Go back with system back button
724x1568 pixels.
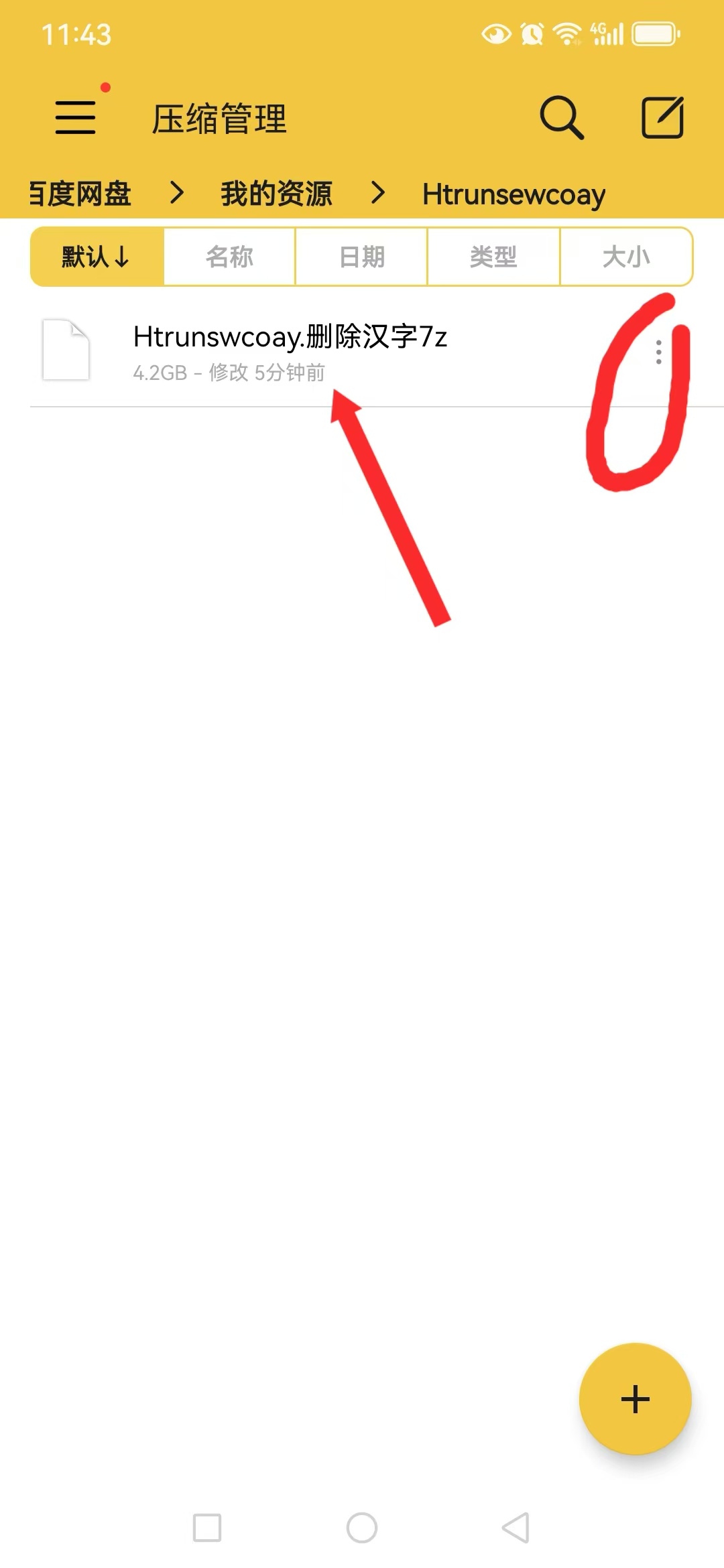pyautogui.click(x=516, y=1528)
